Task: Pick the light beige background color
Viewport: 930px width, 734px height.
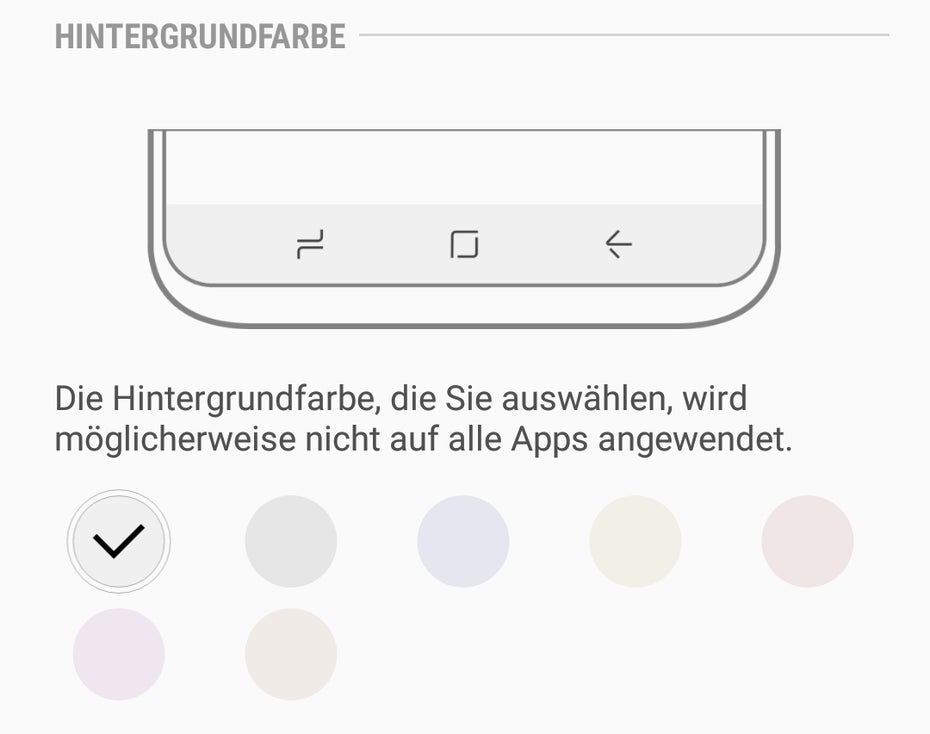Action: [291, 654]
